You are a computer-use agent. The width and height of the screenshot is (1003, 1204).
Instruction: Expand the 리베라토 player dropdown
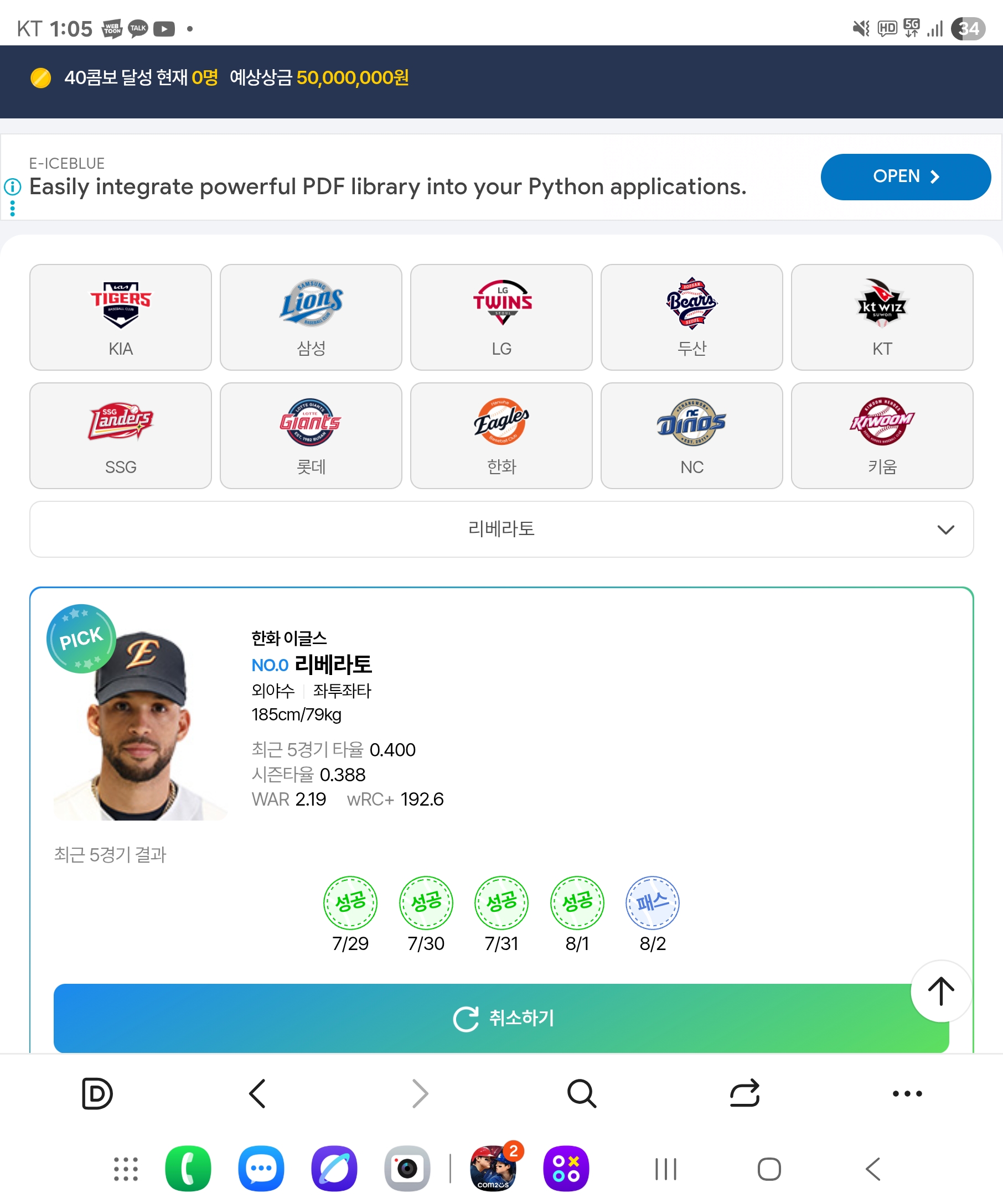coord(501,529)
